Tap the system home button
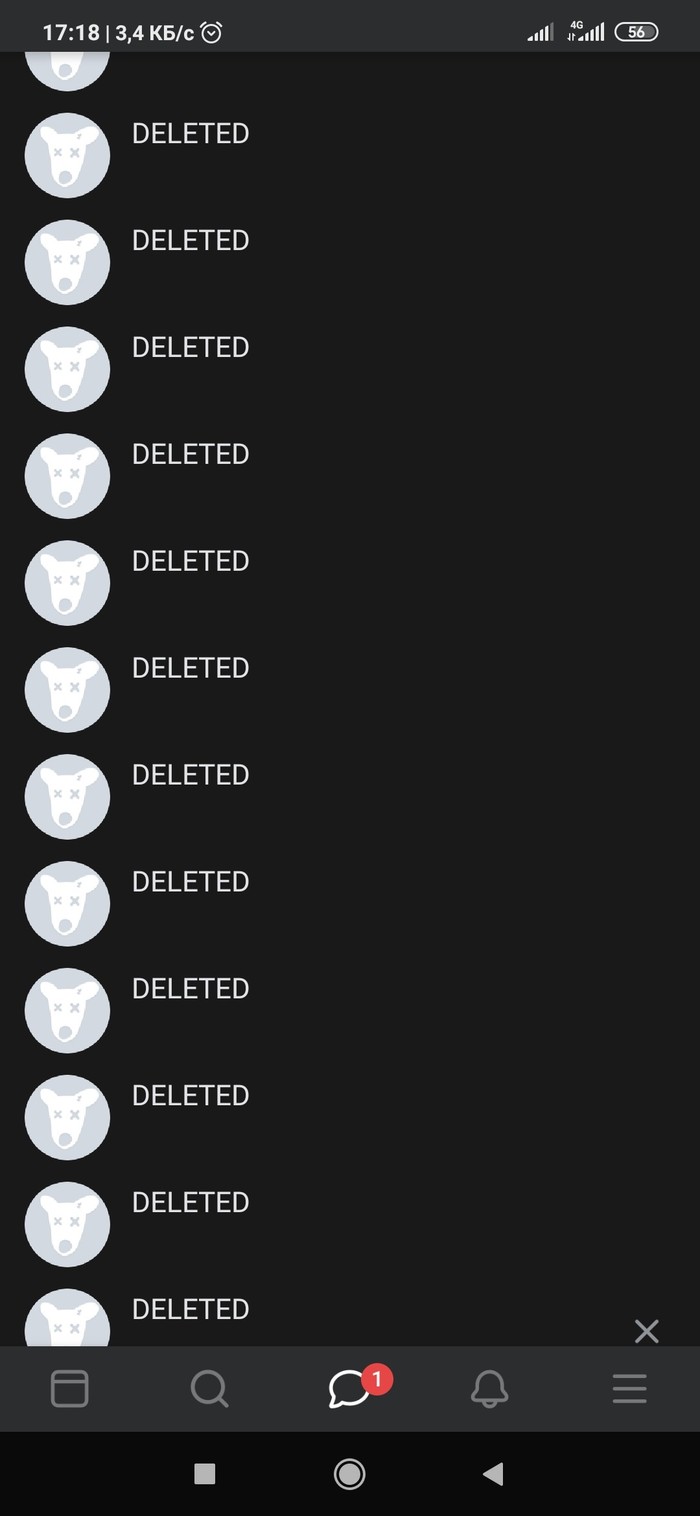This screenshot has height=1516, width=700. 349,1474
